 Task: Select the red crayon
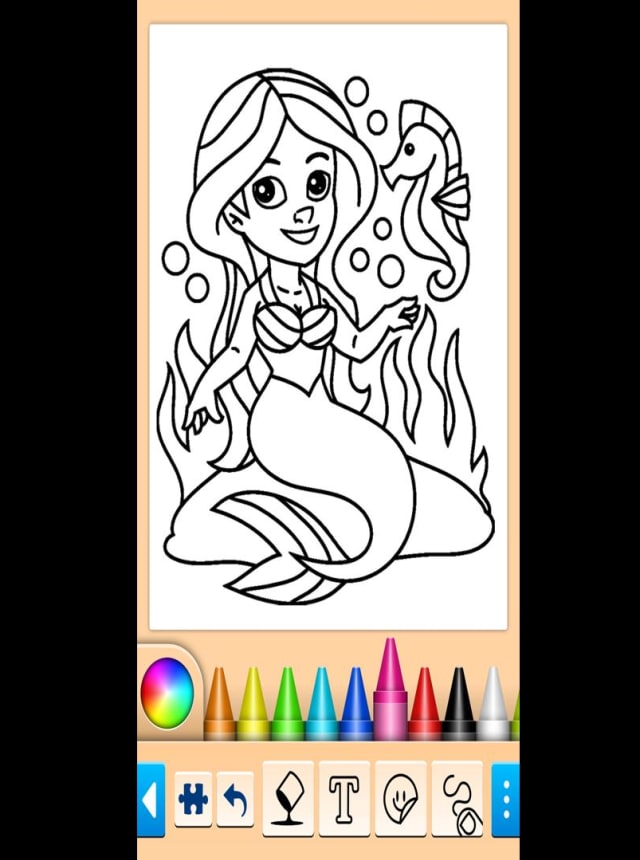[x=425, y=704]
